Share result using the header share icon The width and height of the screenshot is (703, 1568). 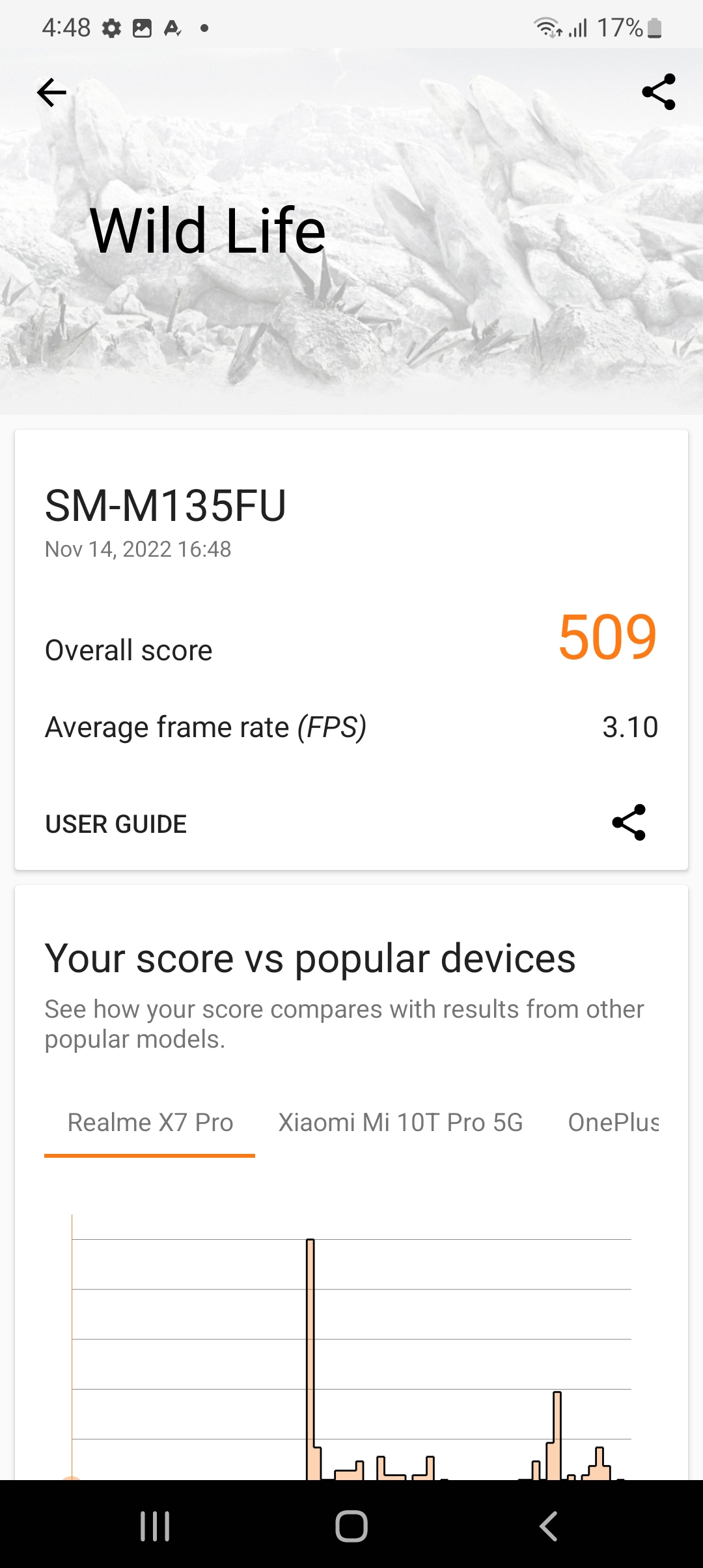(x=658, y=92)
